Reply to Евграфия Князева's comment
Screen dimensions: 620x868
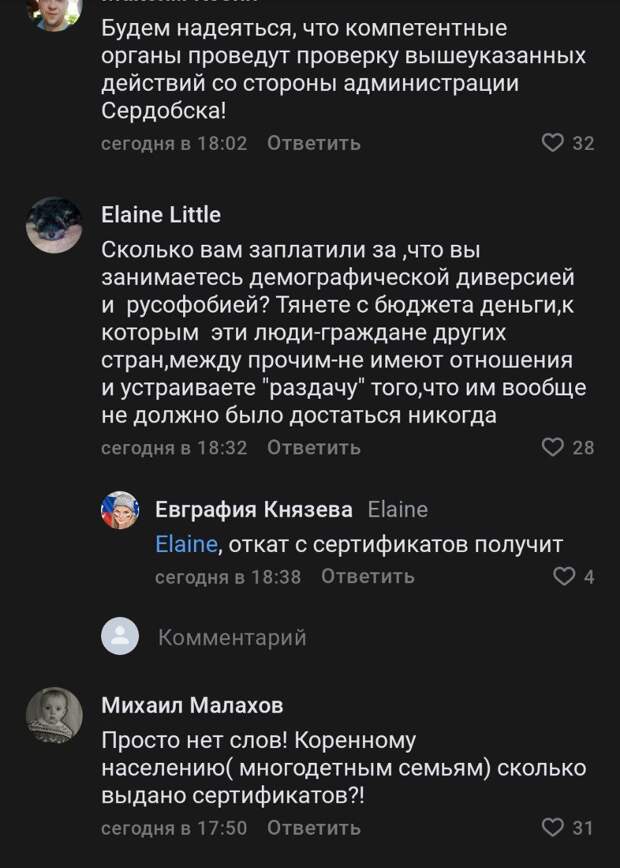coord(368,576)
